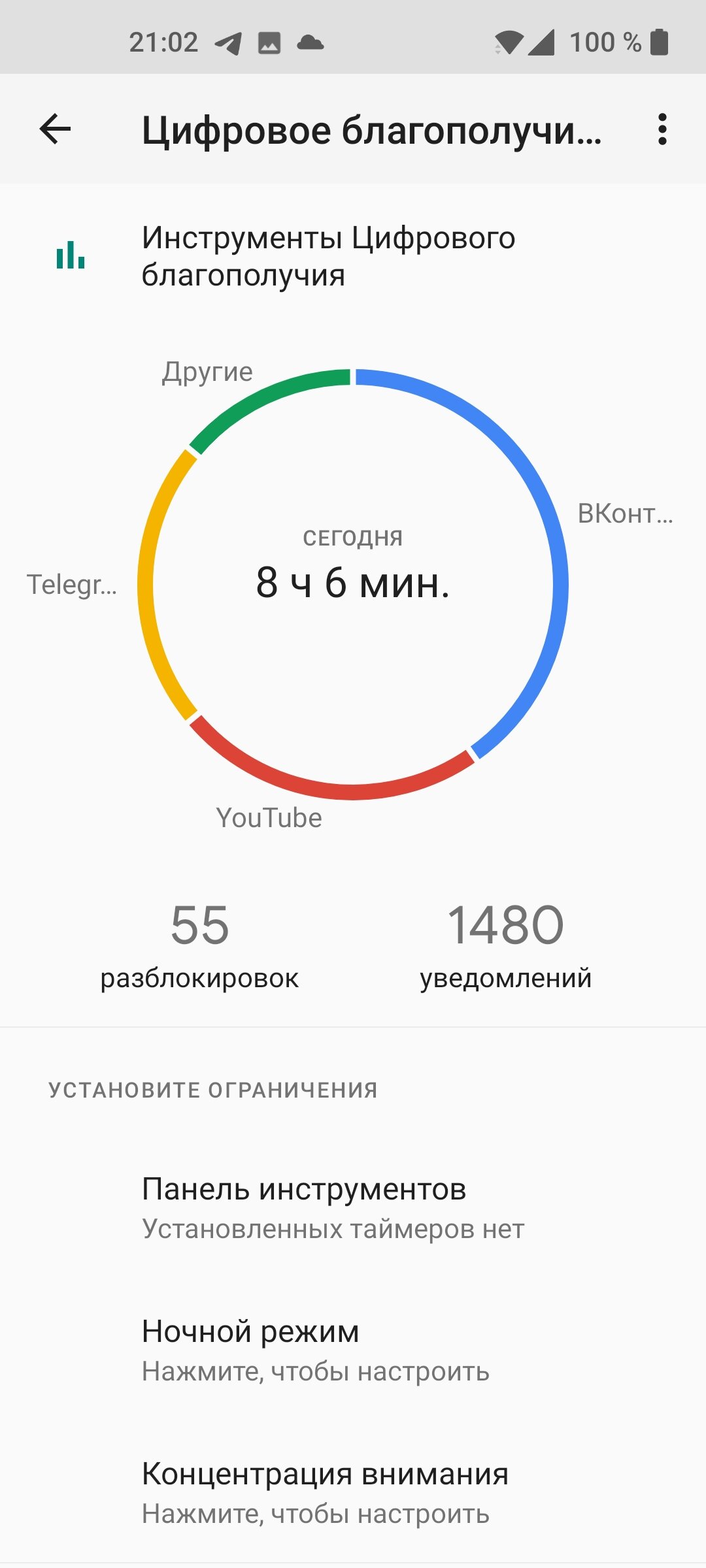The height and width of the screenshot is (1568, 706).
Task: Open the 1480 уведомлений counter
Action: pos(505,946)
